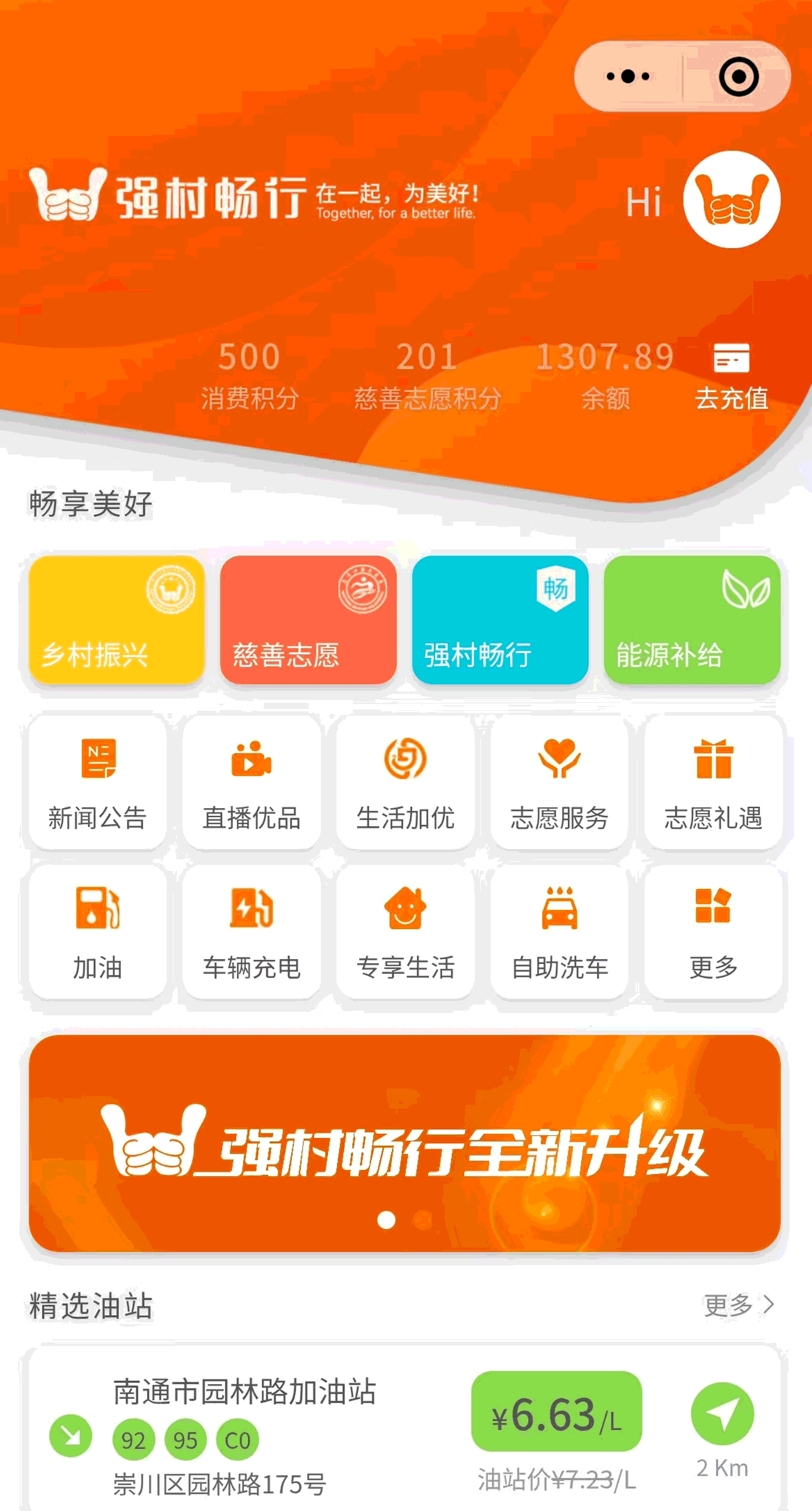
Task: Go to 直播优品 live shopping
Action: coord(251,783)
